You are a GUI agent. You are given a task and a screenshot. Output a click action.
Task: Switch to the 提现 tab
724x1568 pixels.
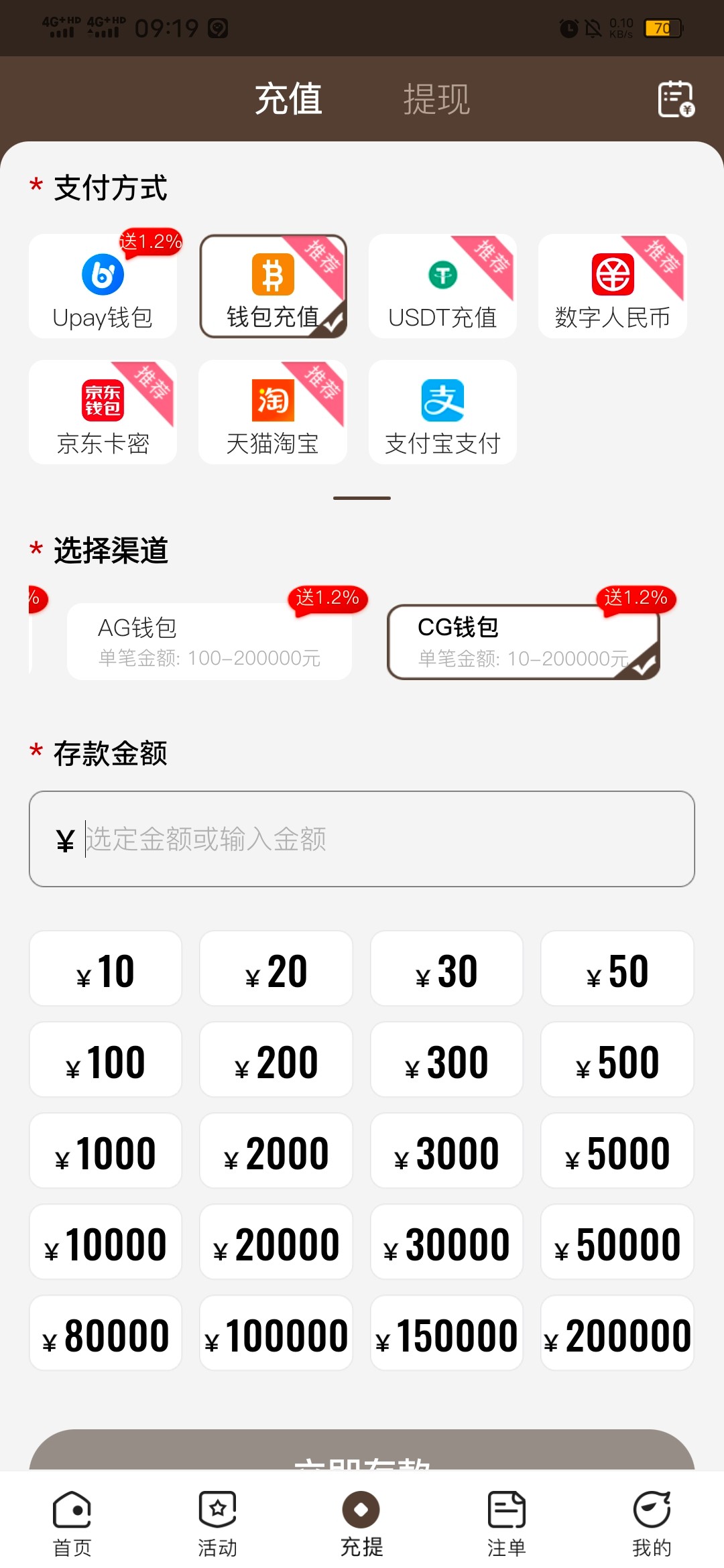(436, 99)
